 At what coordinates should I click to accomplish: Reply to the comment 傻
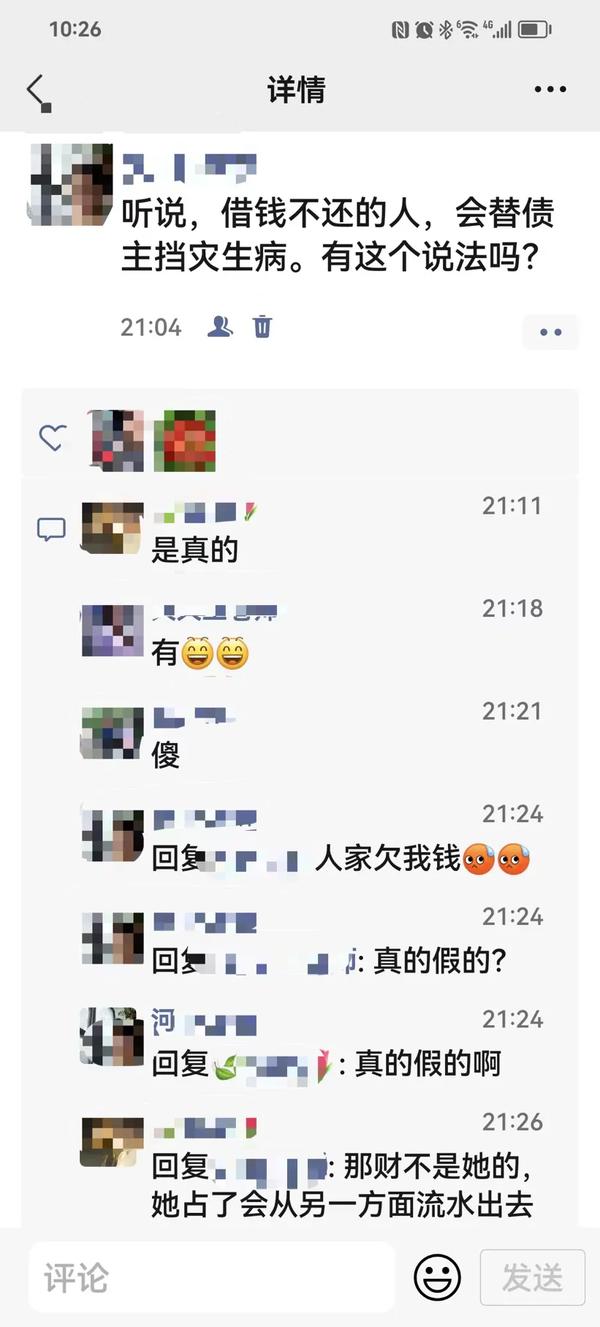point(166,755)
